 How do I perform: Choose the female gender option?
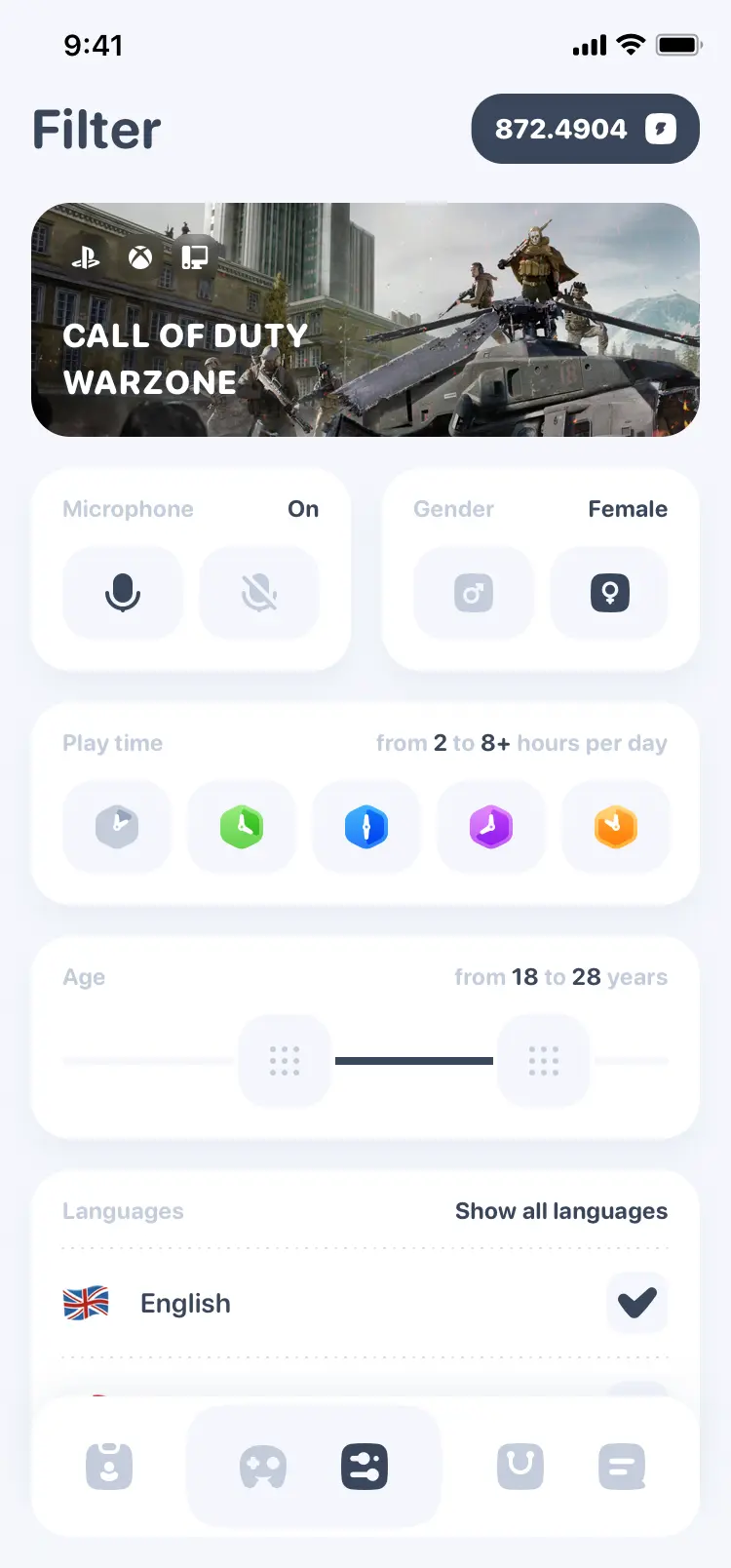[x=610, y=593]
